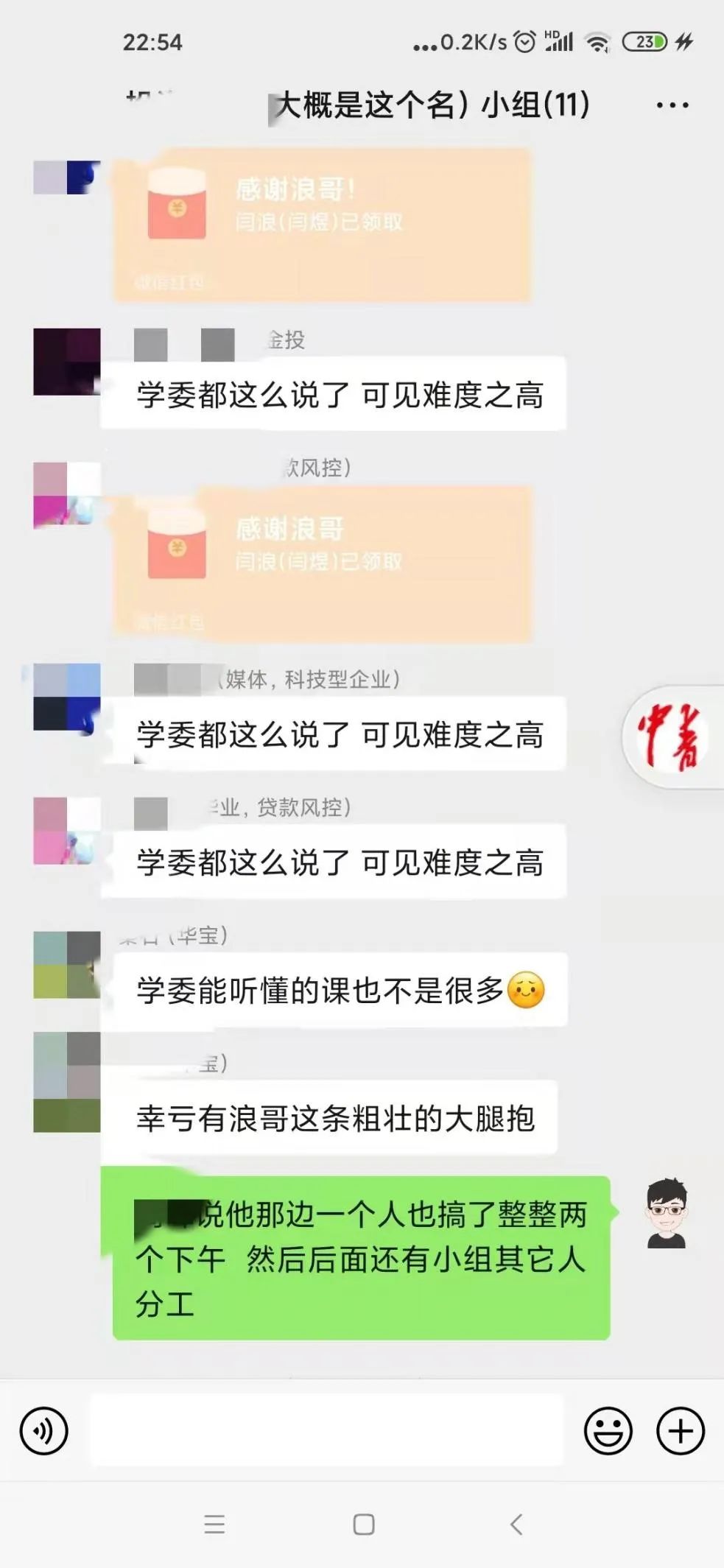Open the plus attachment menu
The image size is (724, 1568).
point(680,1431)
